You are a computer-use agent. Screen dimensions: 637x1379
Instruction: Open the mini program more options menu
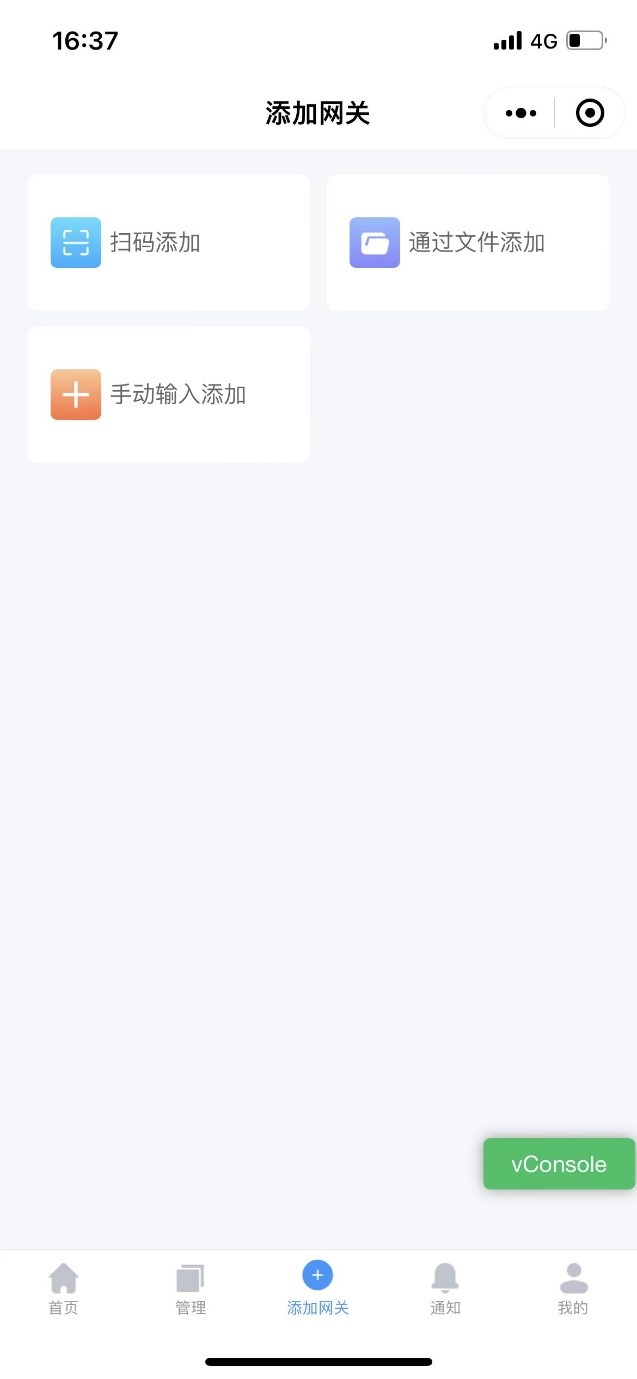(x=521, y=113)
